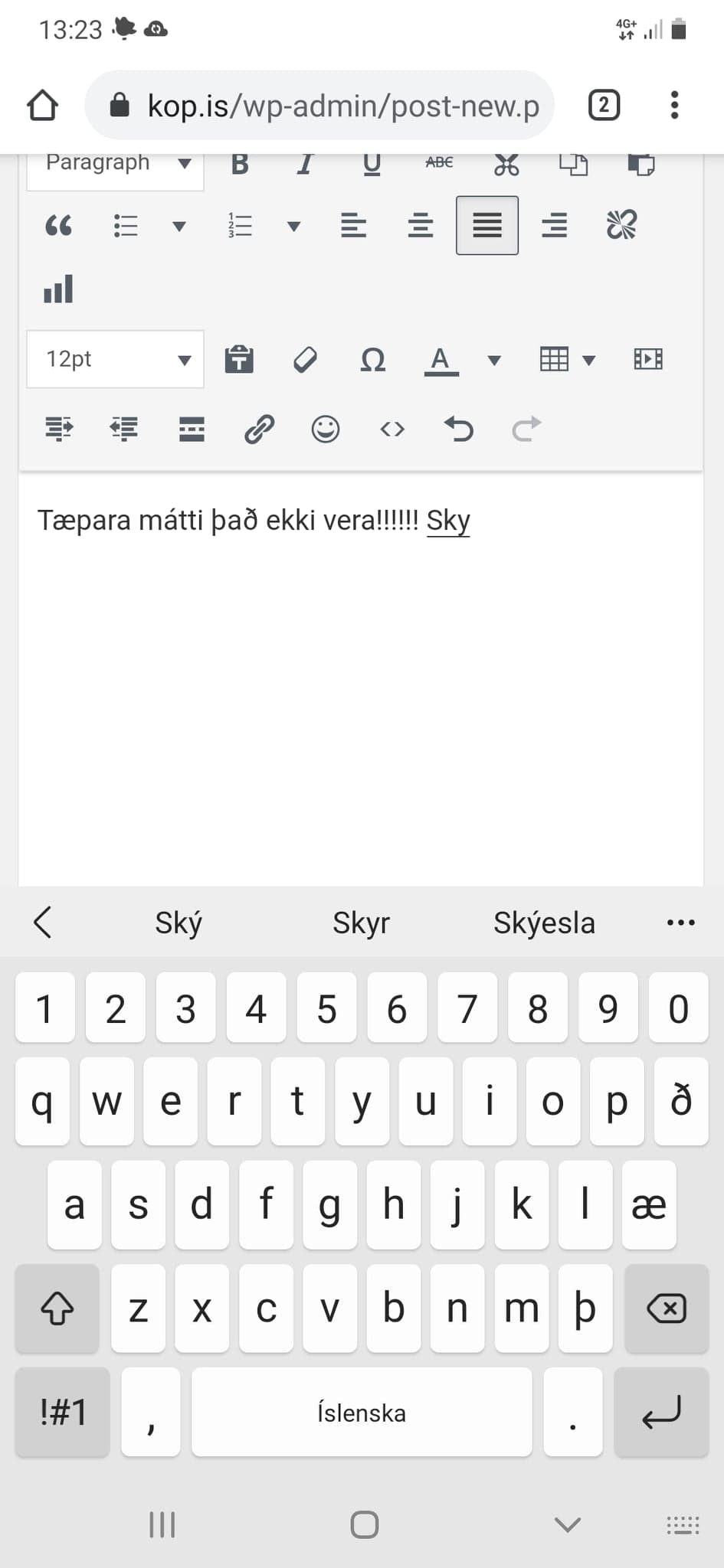Clear formatting with the eraser

306,359
